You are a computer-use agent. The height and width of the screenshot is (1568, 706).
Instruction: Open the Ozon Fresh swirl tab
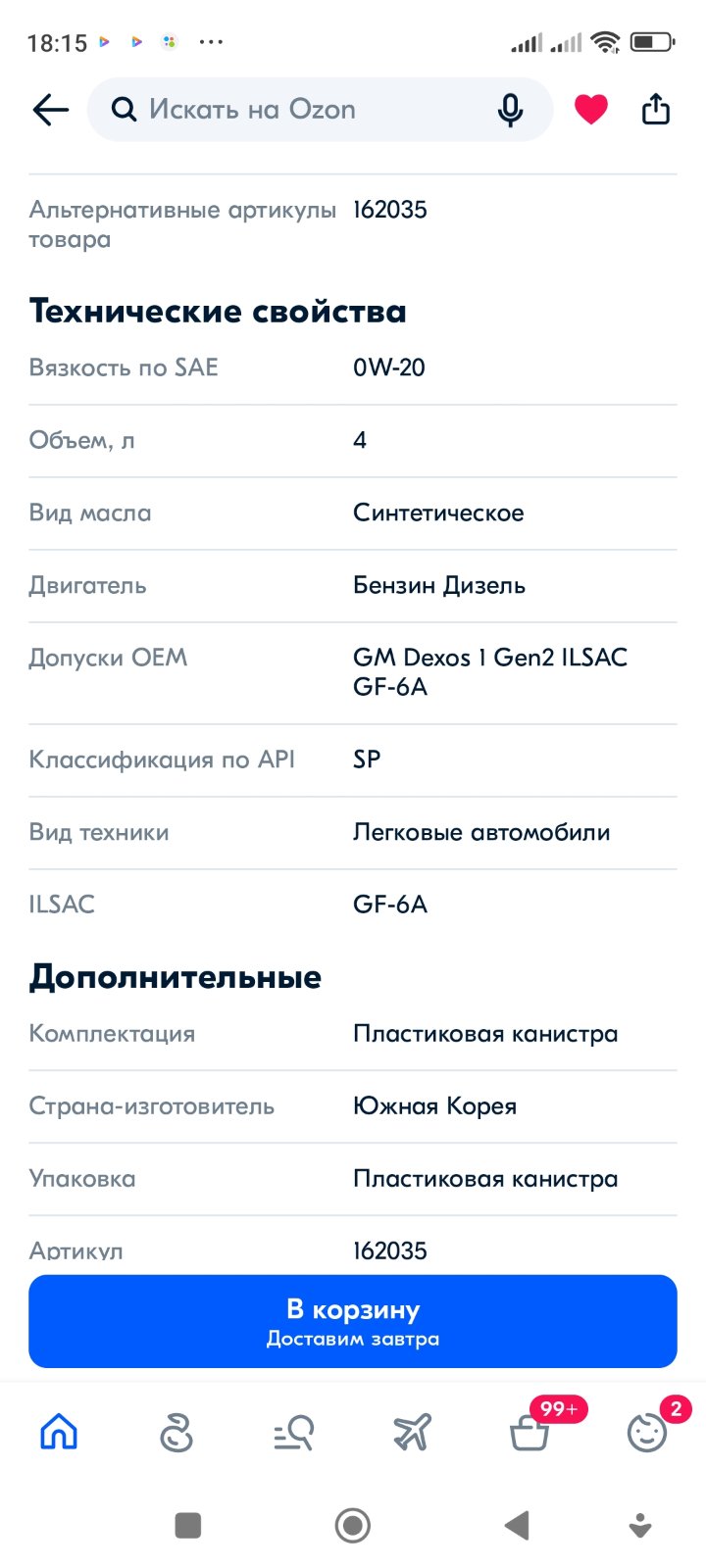pyautogui.click(x=176, y=1433)
